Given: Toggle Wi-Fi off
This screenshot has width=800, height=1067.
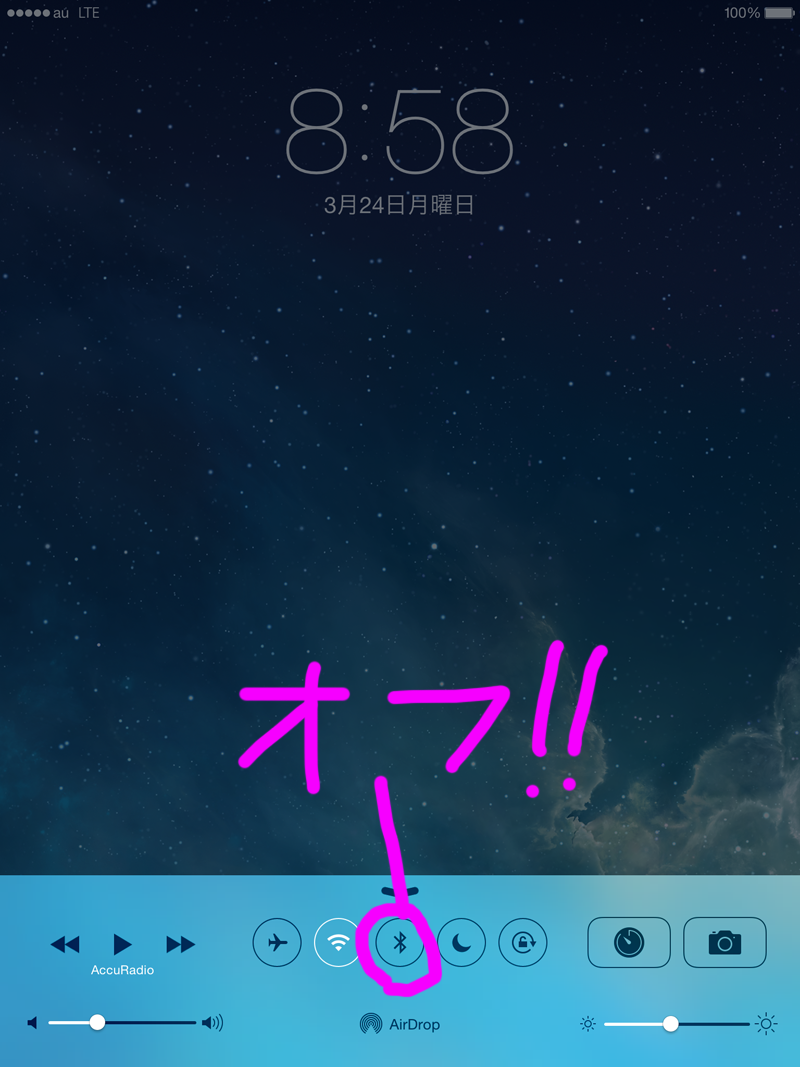Looking at the screenshot, I should [338, 942].
